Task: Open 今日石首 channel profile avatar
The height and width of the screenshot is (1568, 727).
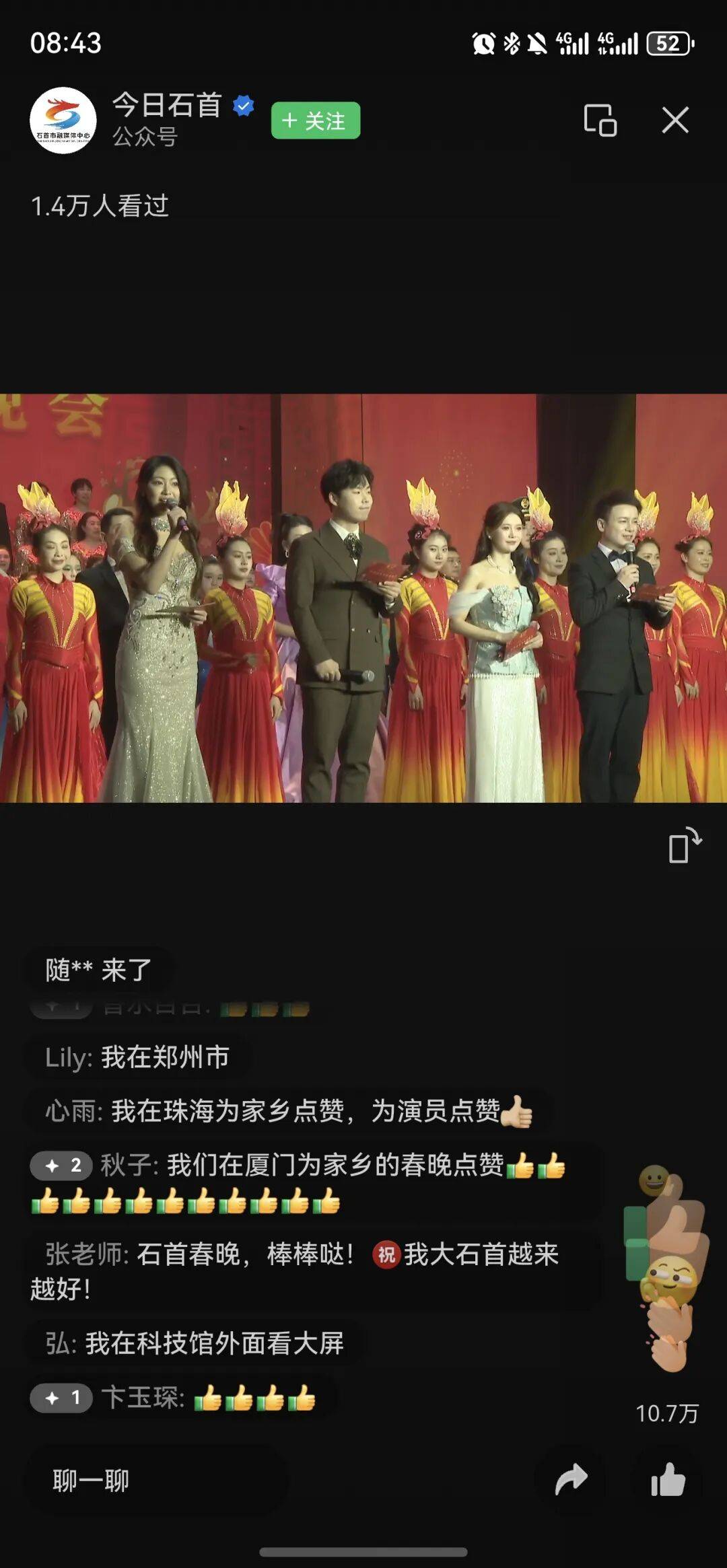Action: pos(63,120)
